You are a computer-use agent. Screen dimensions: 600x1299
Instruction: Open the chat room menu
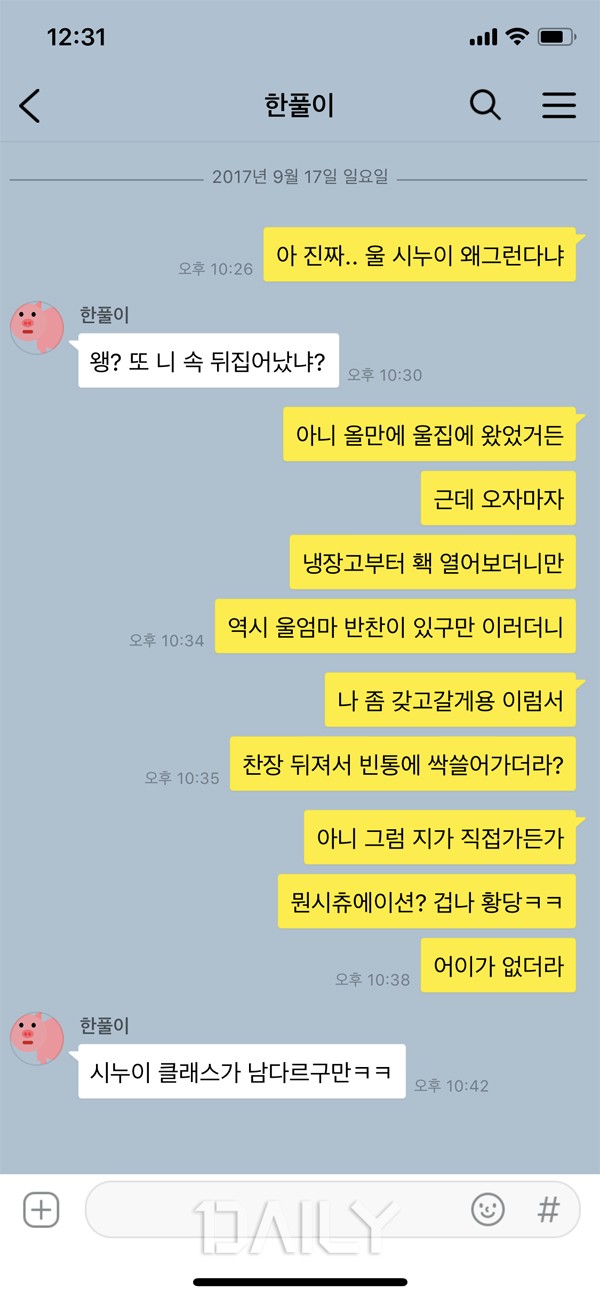click(x=559, y=105)
